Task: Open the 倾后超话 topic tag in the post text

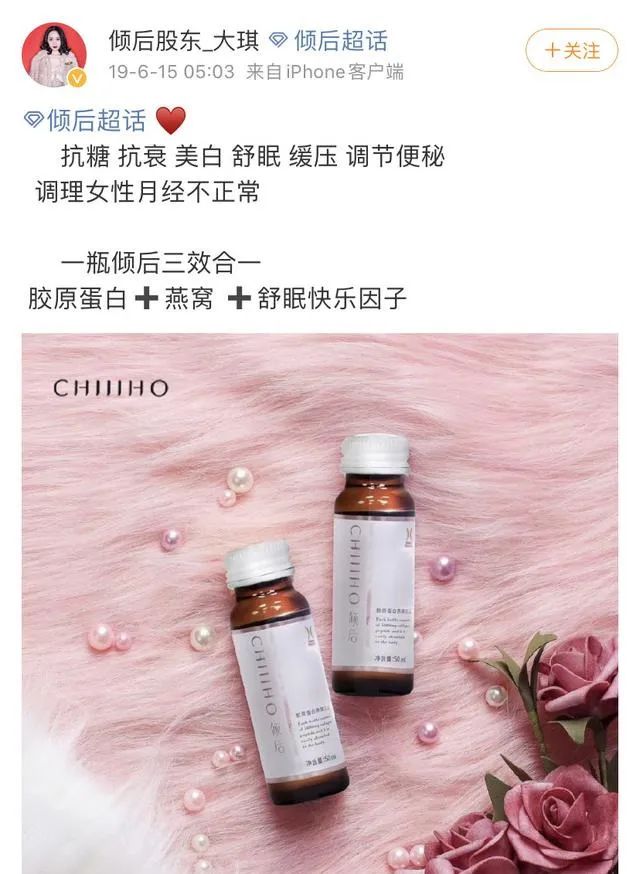Action: [85, 120]
